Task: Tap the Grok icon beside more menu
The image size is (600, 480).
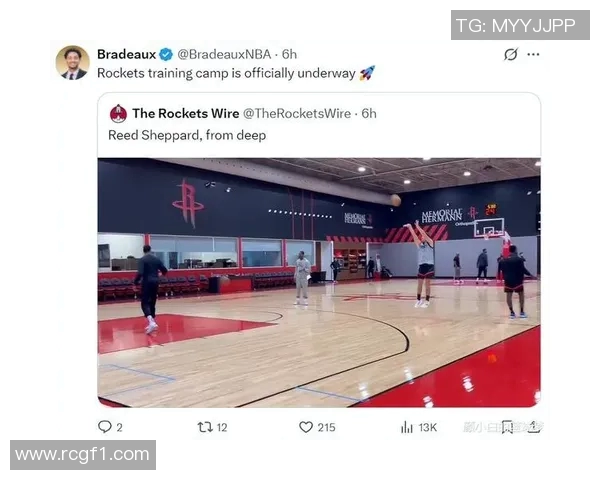Action: pos(510,54)
